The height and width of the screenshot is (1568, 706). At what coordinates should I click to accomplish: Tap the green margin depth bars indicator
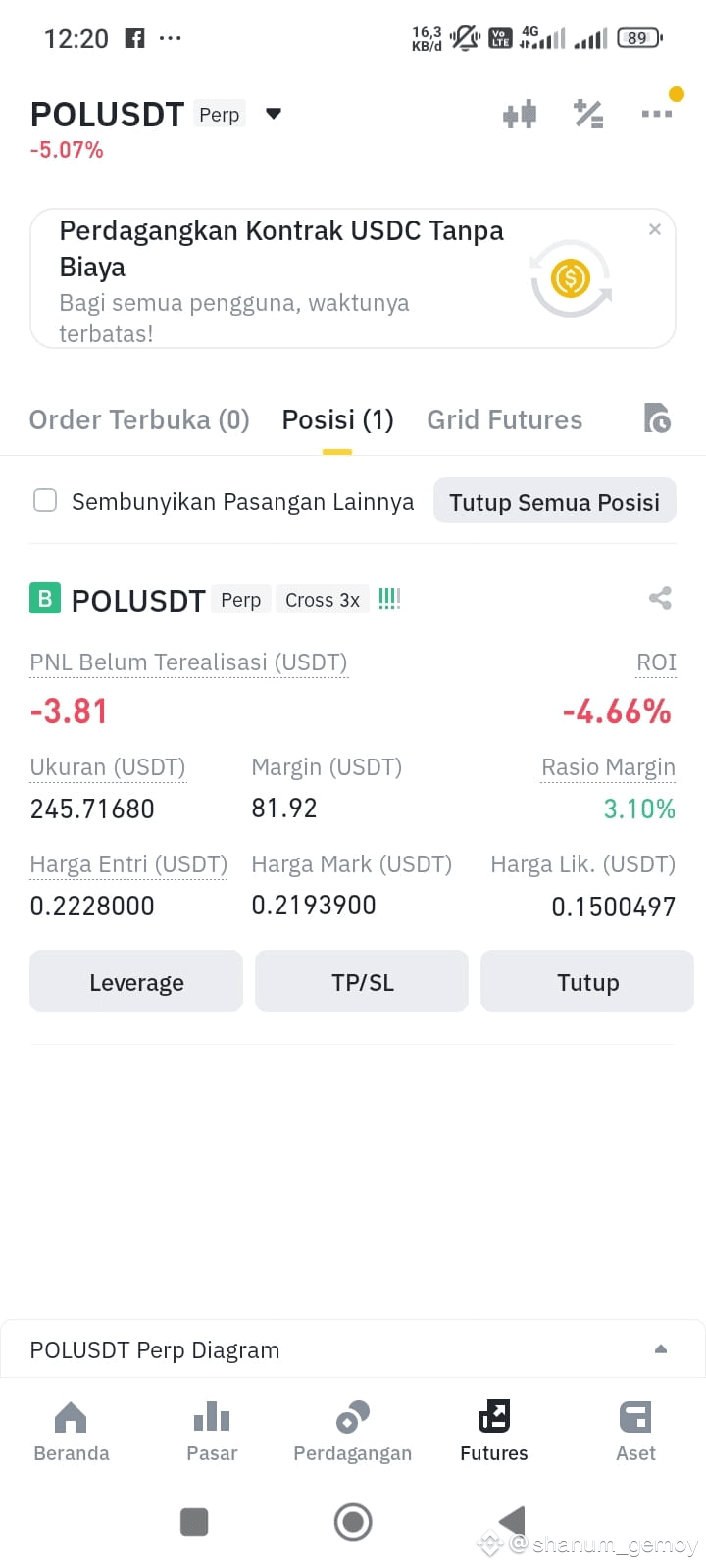388,598
